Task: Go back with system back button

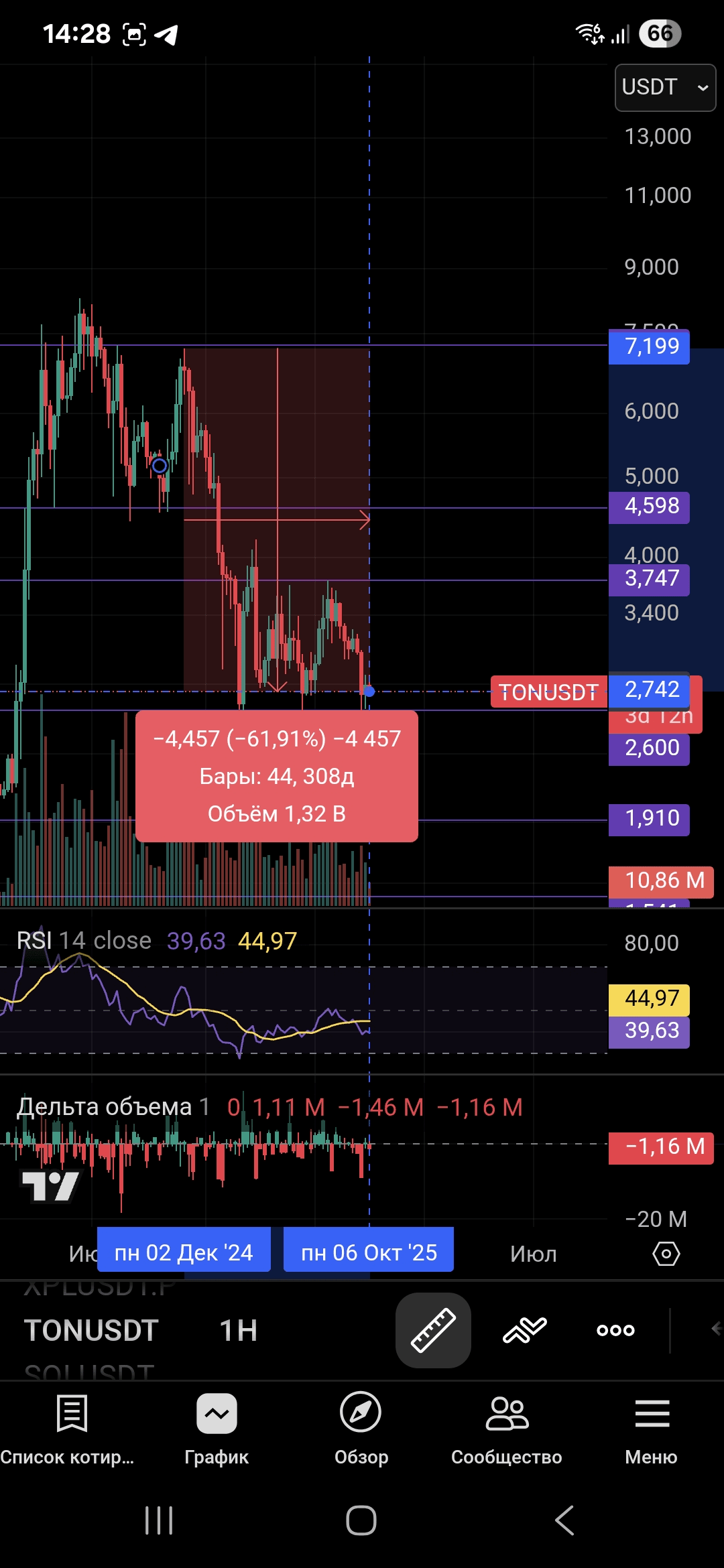Action: (564, 1520)
